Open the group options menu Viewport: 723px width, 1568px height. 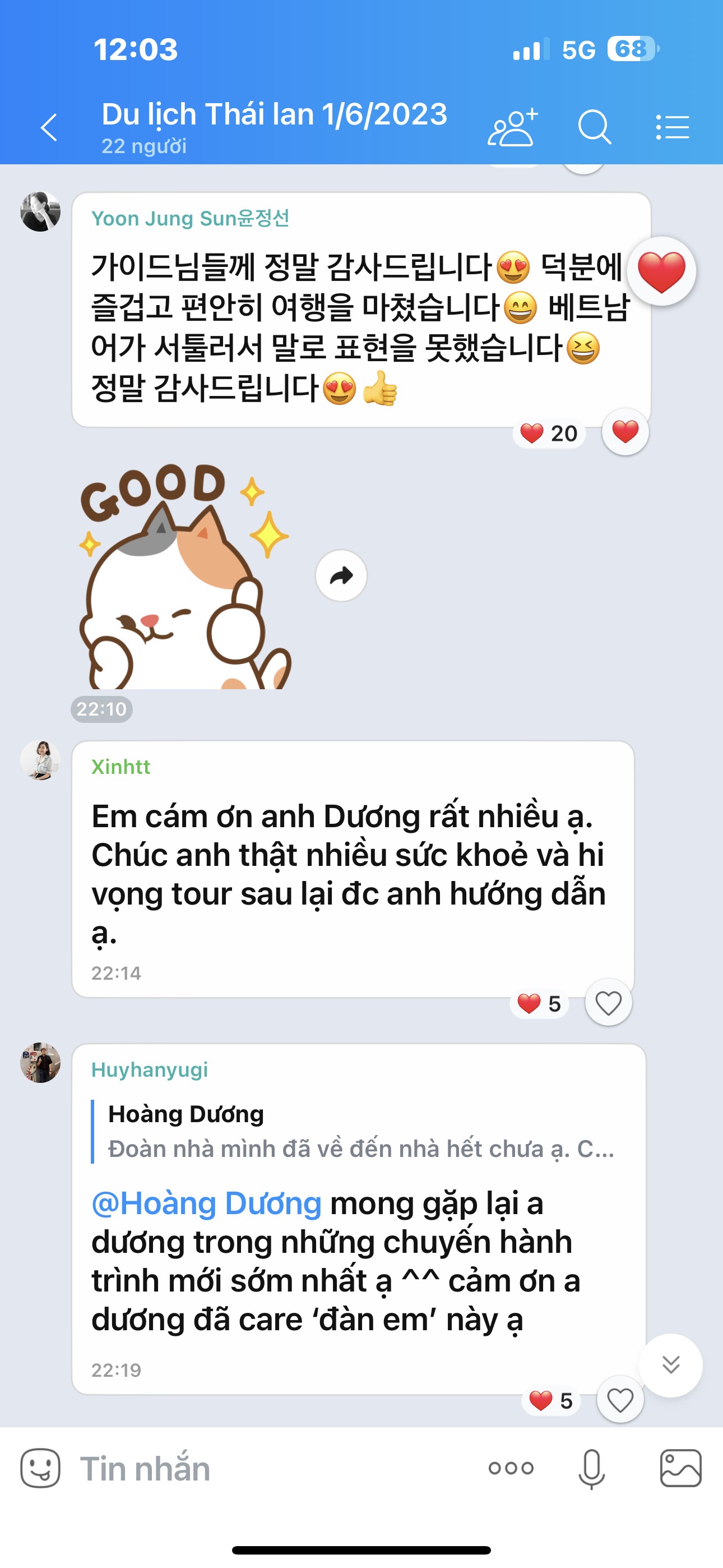pos(673,128)
